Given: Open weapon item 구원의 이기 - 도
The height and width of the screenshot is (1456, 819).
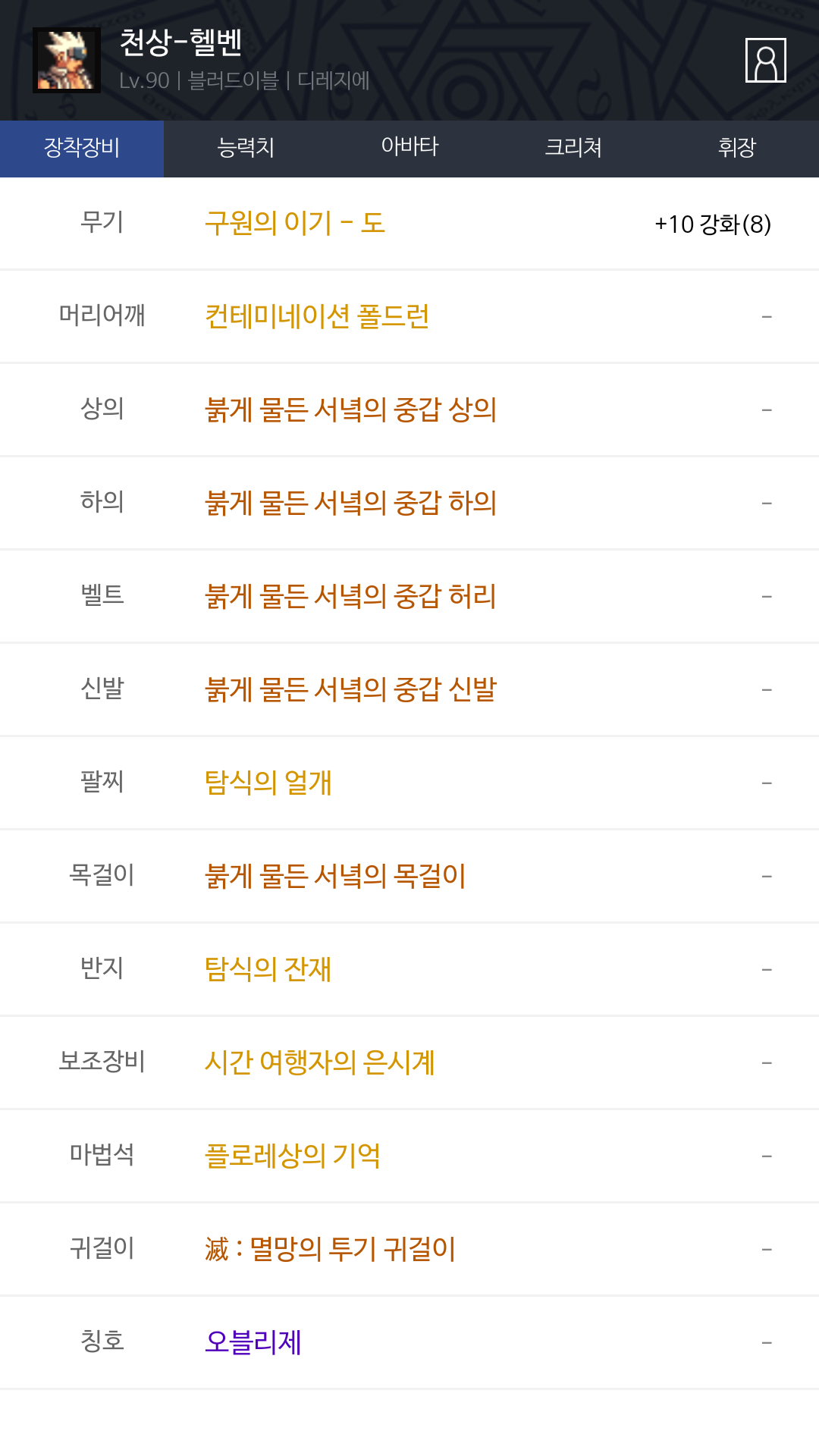Looking at the screenshot, I should [295, 223].
